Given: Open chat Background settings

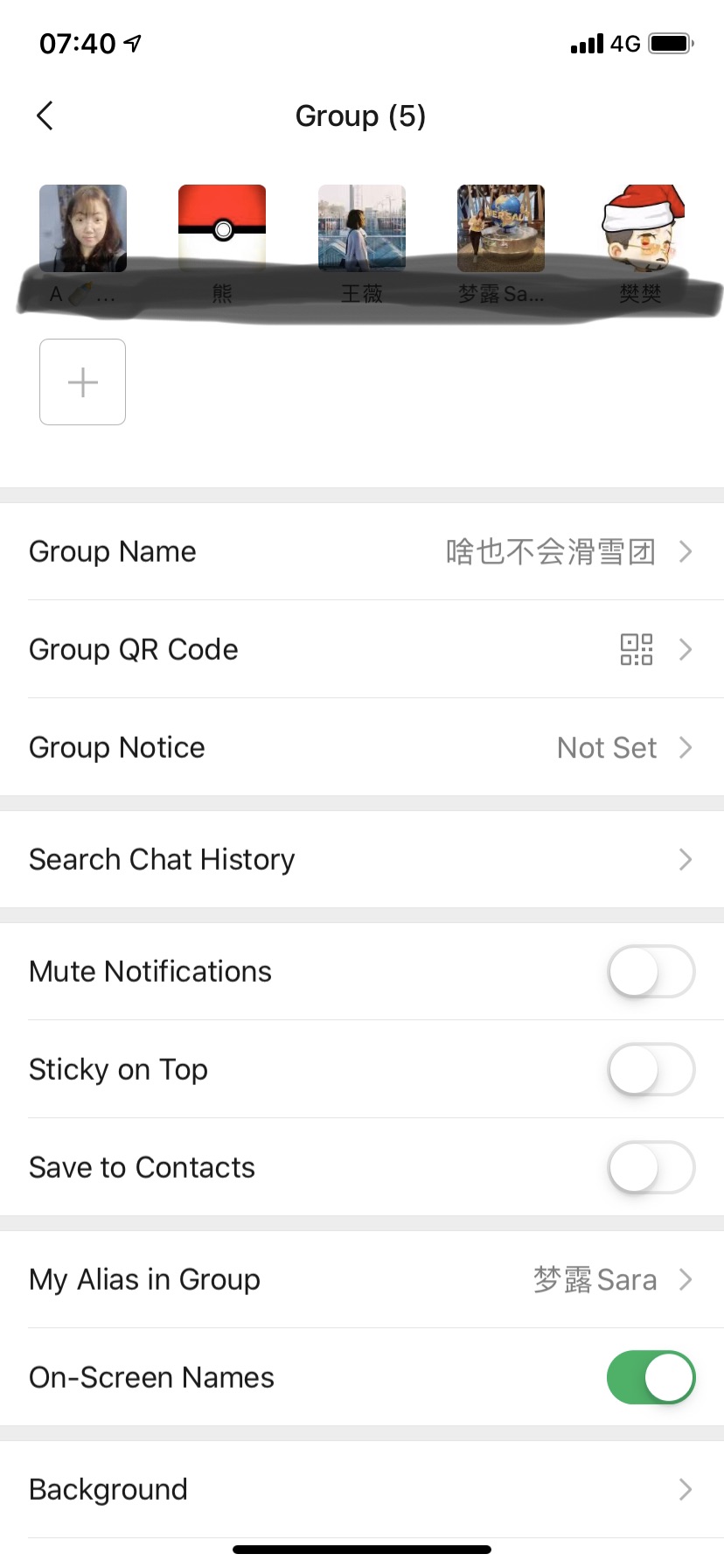Looking at the screenshot, I should point(362,1489).
